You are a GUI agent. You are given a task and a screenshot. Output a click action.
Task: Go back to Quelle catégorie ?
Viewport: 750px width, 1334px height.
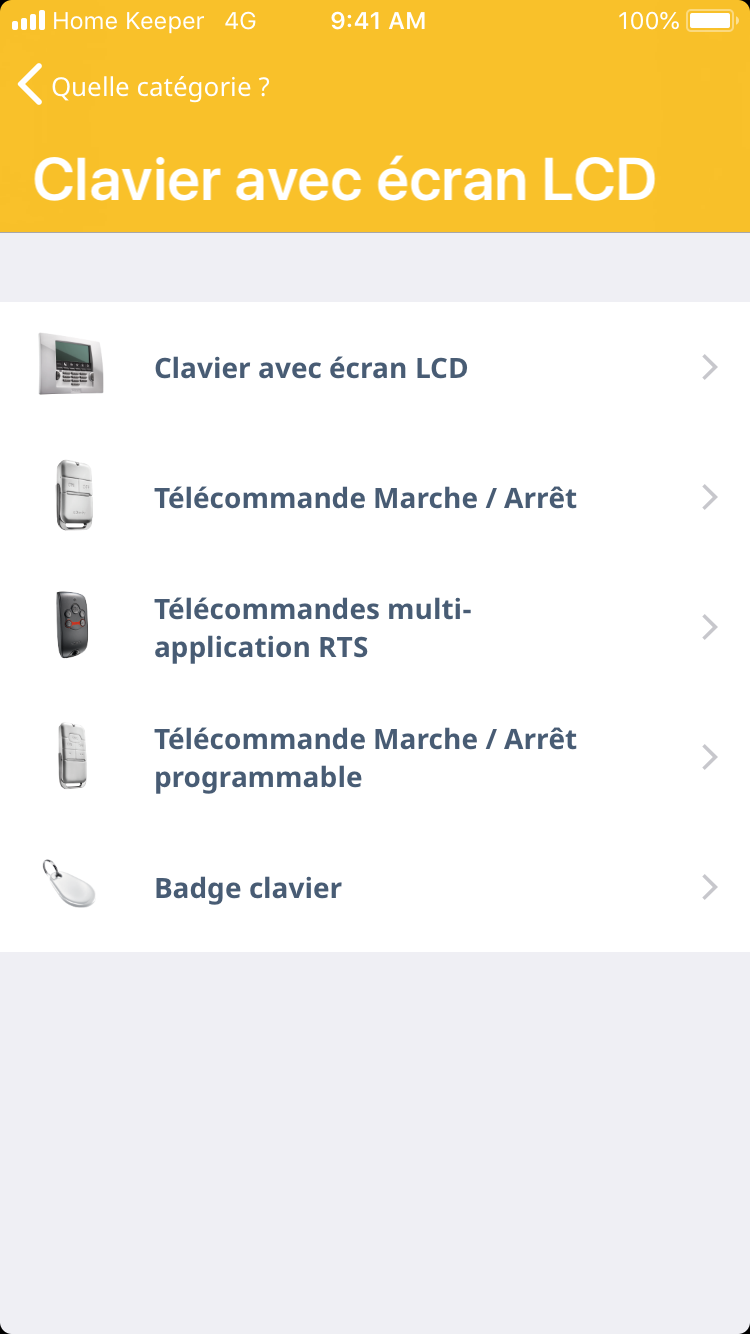[x=143, y=87]
